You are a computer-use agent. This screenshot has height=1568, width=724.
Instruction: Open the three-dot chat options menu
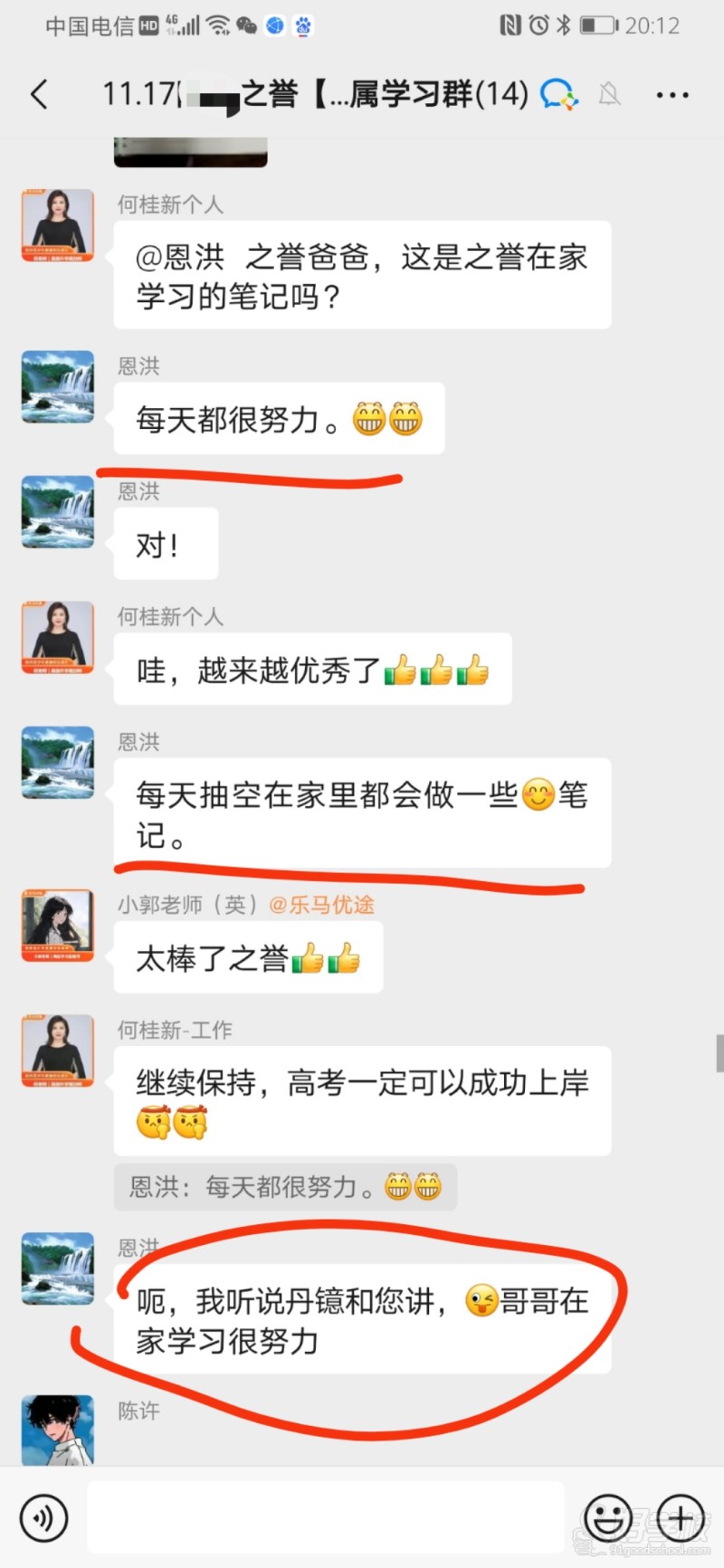point(672,94)
